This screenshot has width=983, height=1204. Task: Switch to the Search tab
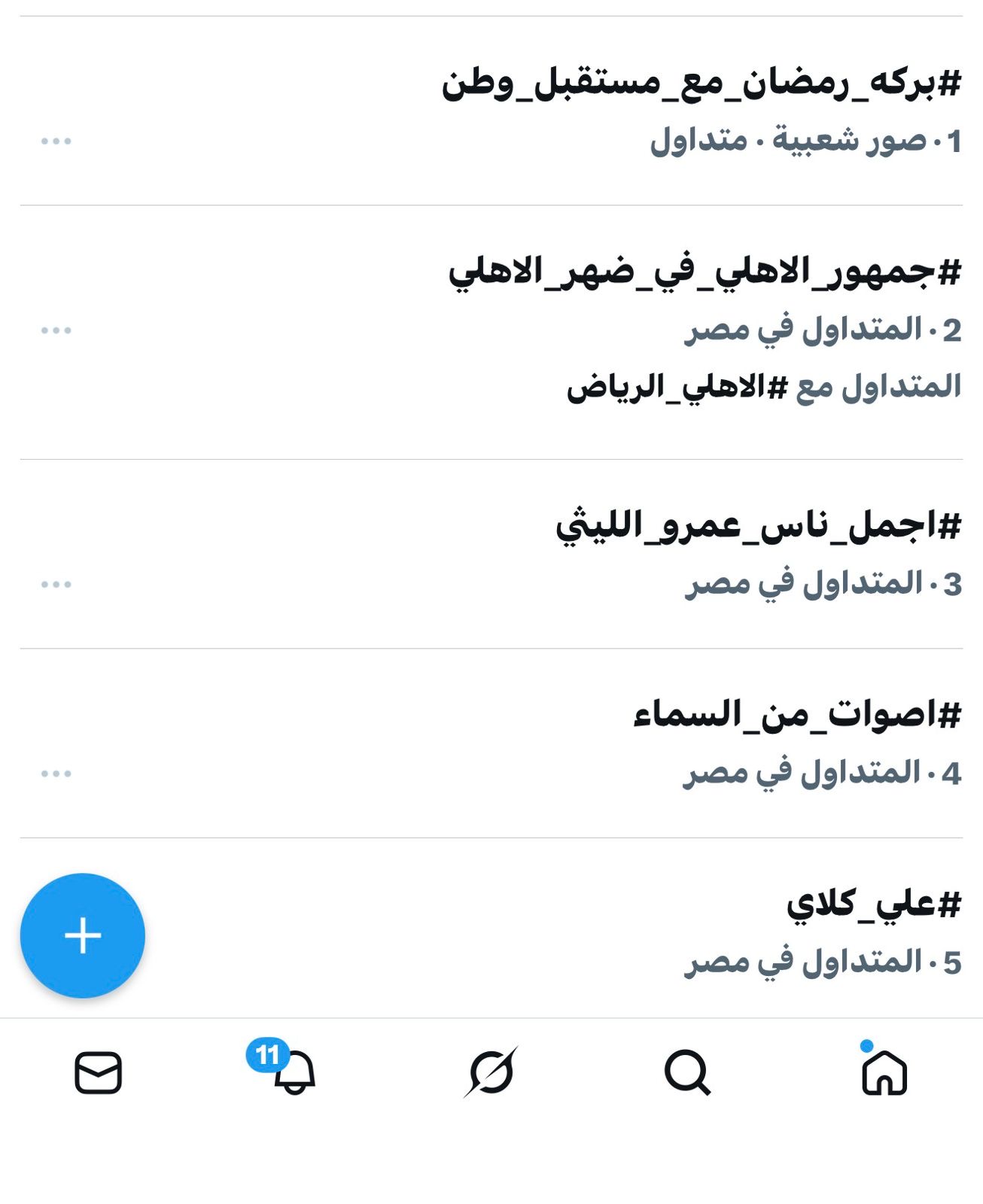point(687,1072)
